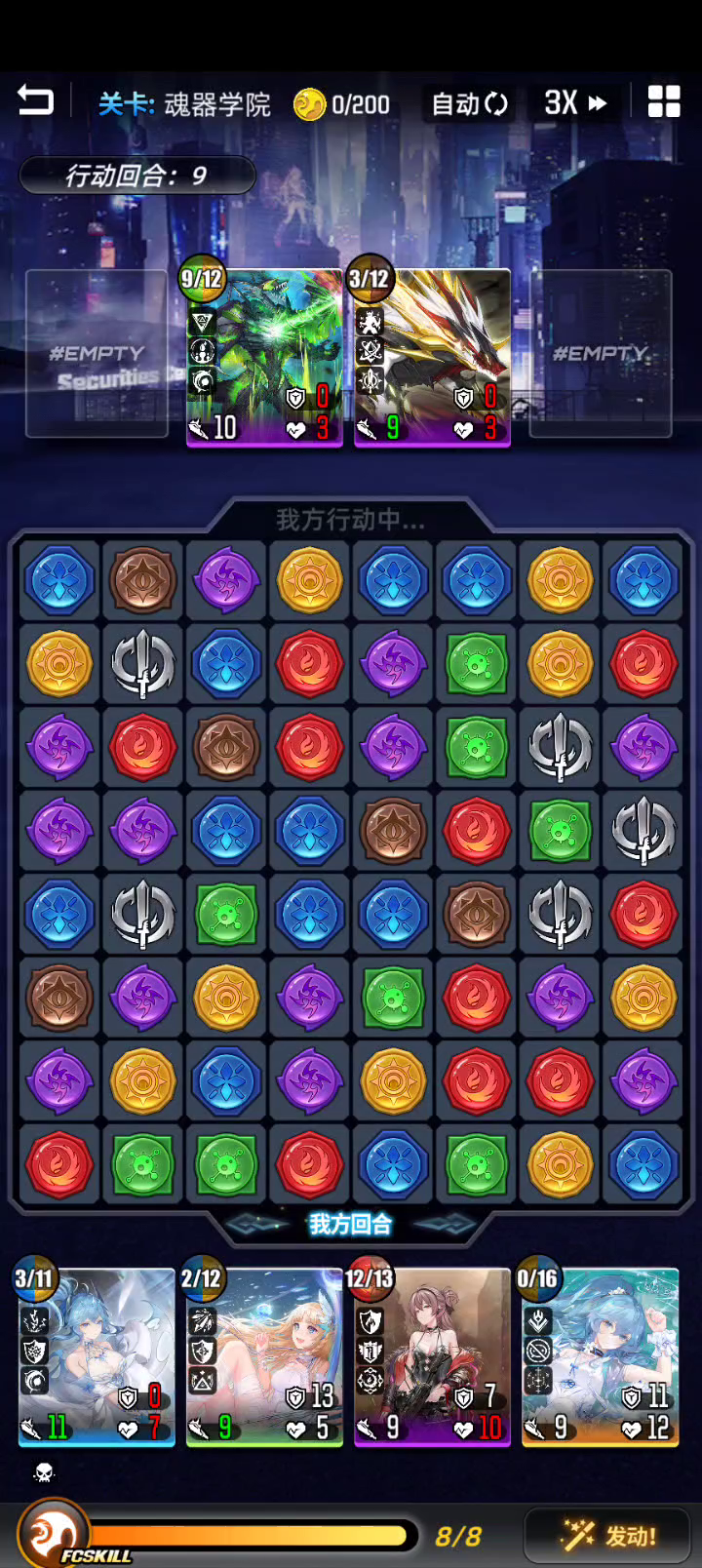Open the 2/12 blonde hero card
This screenshot has width=702, height=1568.
point(263,1356)
